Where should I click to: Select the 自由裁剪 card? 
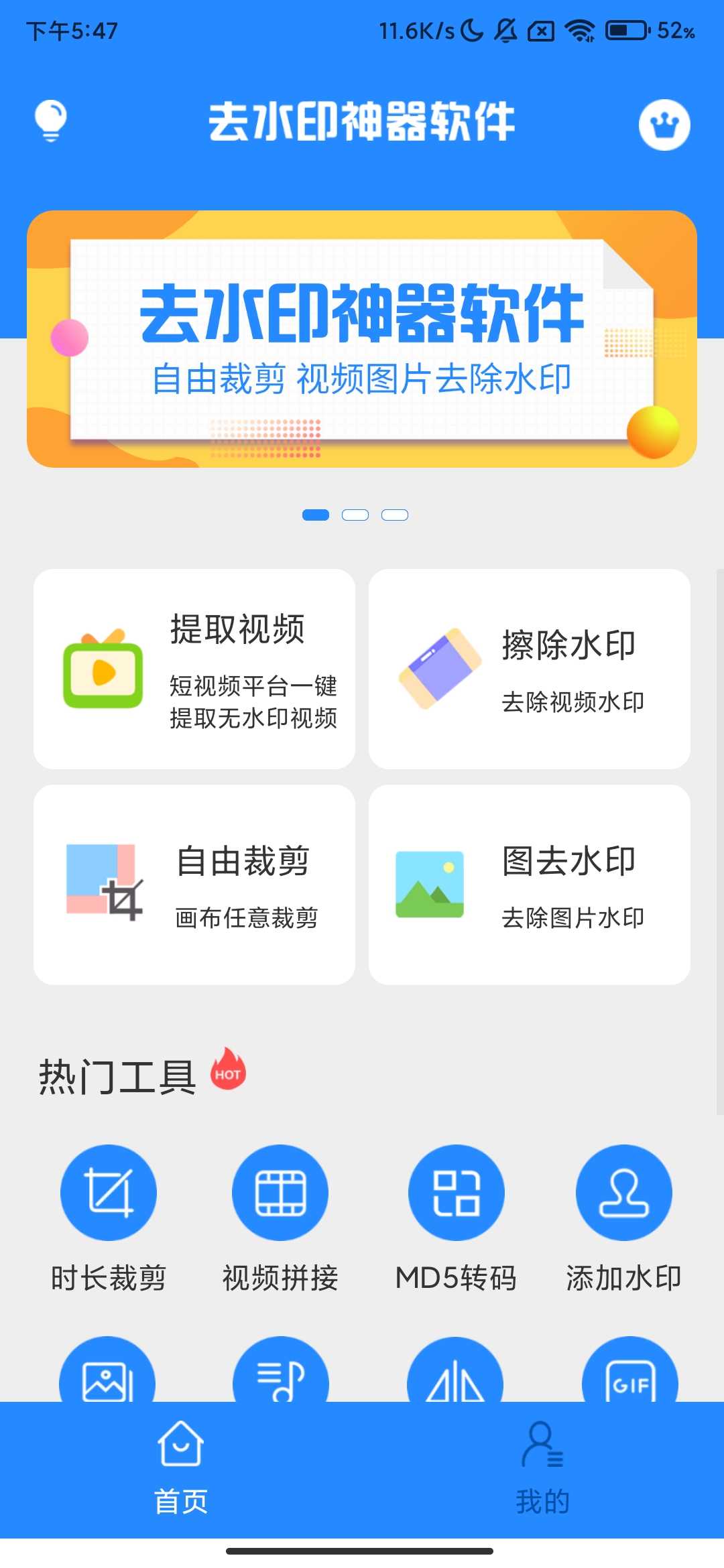(194, 885)
